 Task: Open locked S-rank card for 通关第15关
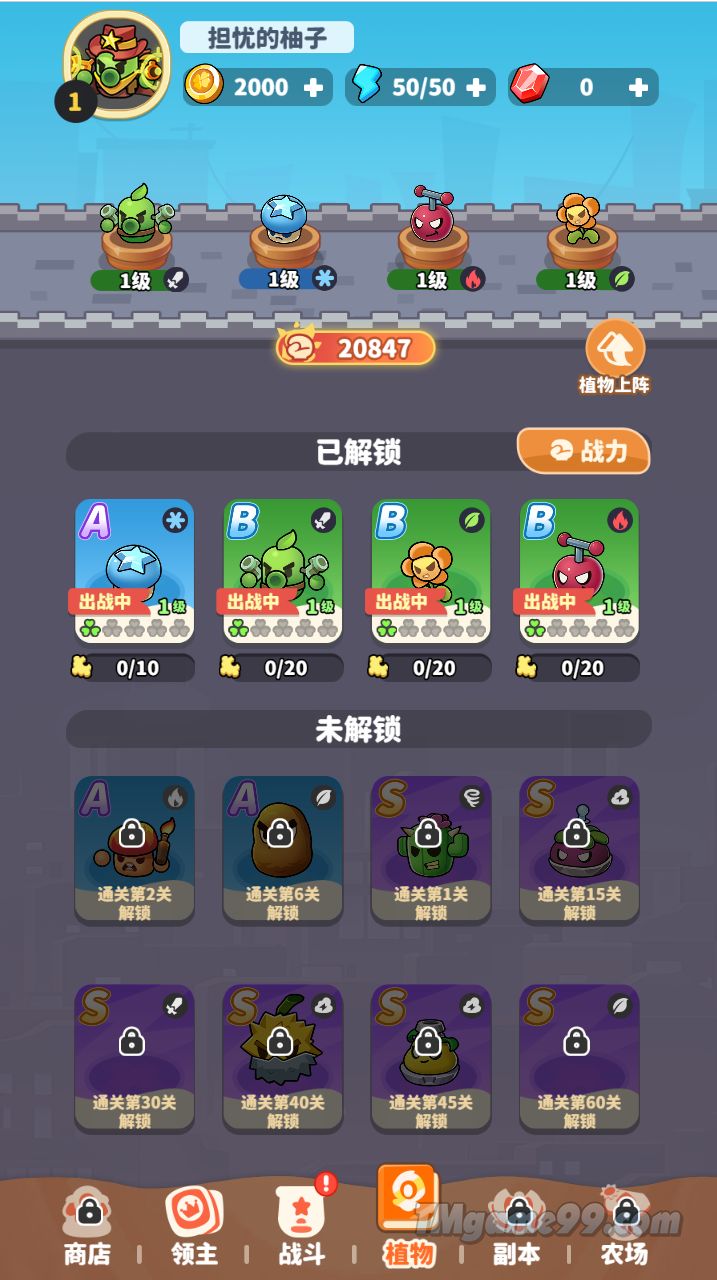coord(579,850)
